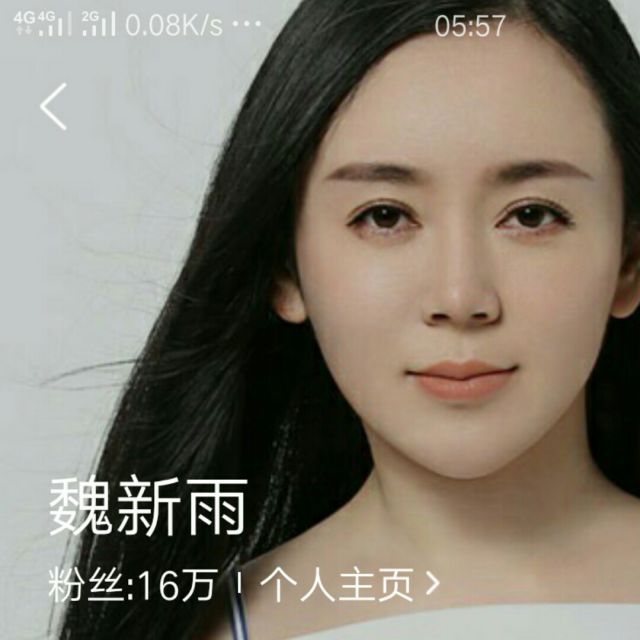640x640 pixels.
Task: Open 个人主页 personal homepage link
Action: (350, 584)
